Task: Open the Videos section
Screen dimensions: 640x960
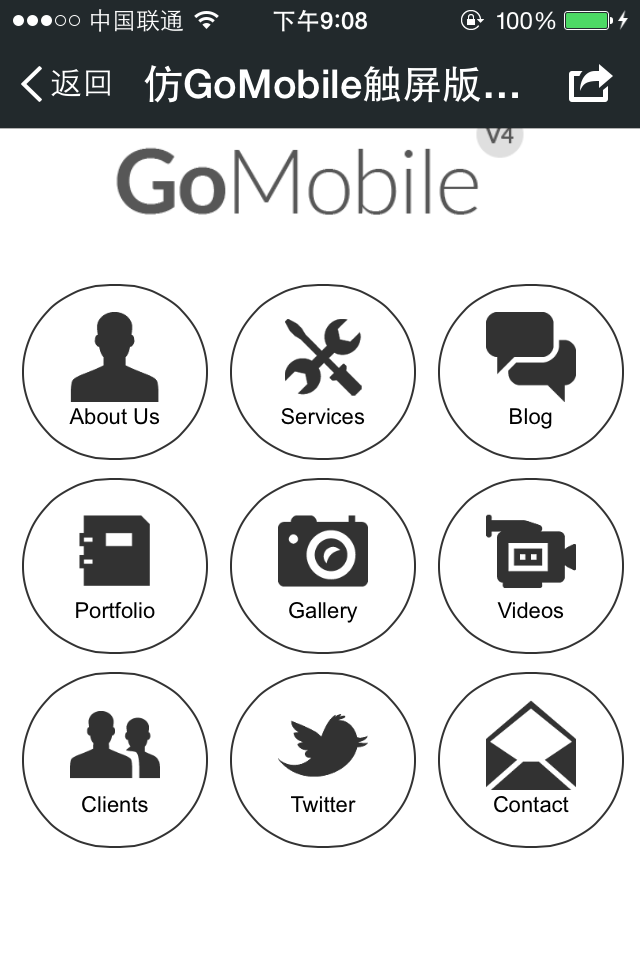Action: coord(531,566)
